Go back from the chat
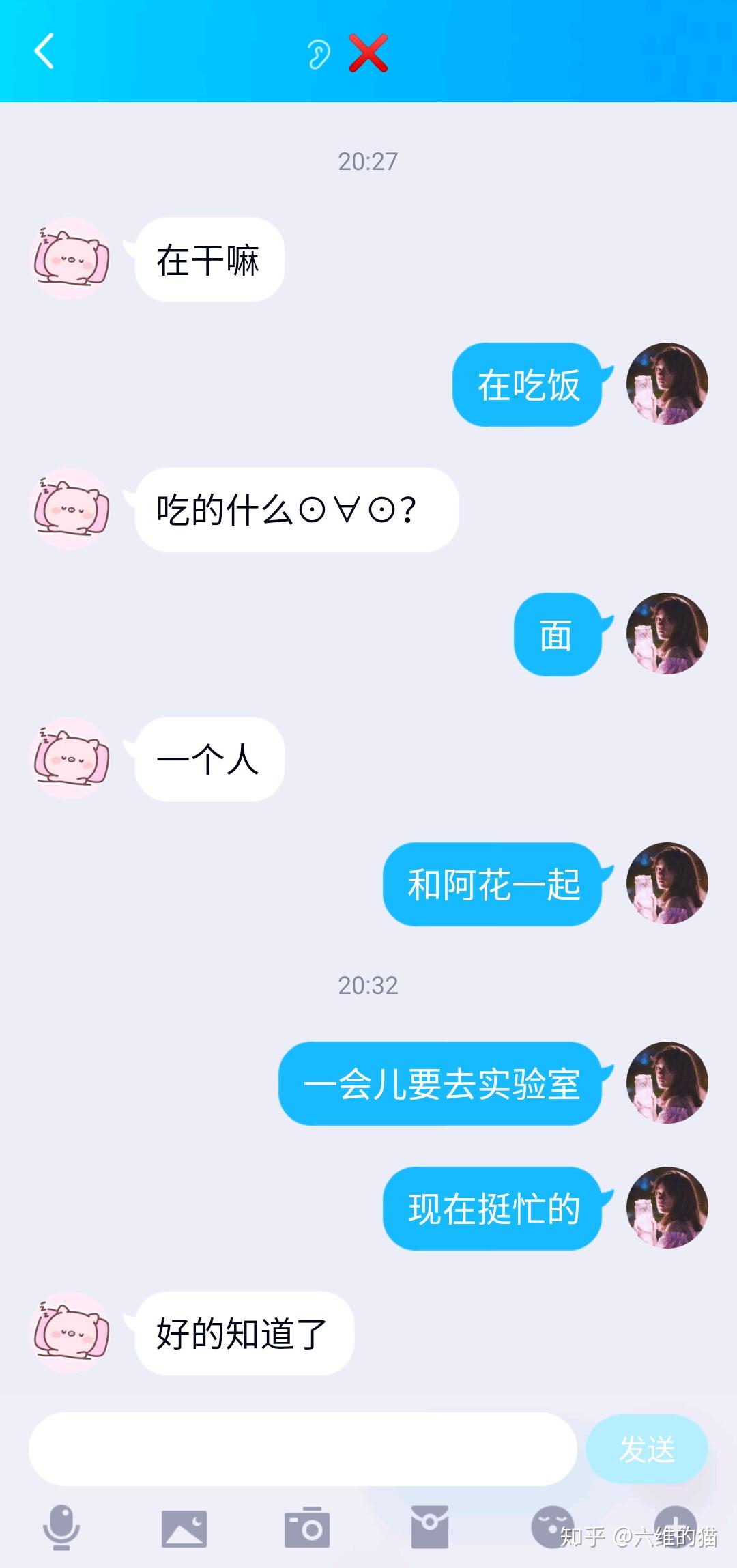The image size is (737, 1568). (44, 52)
